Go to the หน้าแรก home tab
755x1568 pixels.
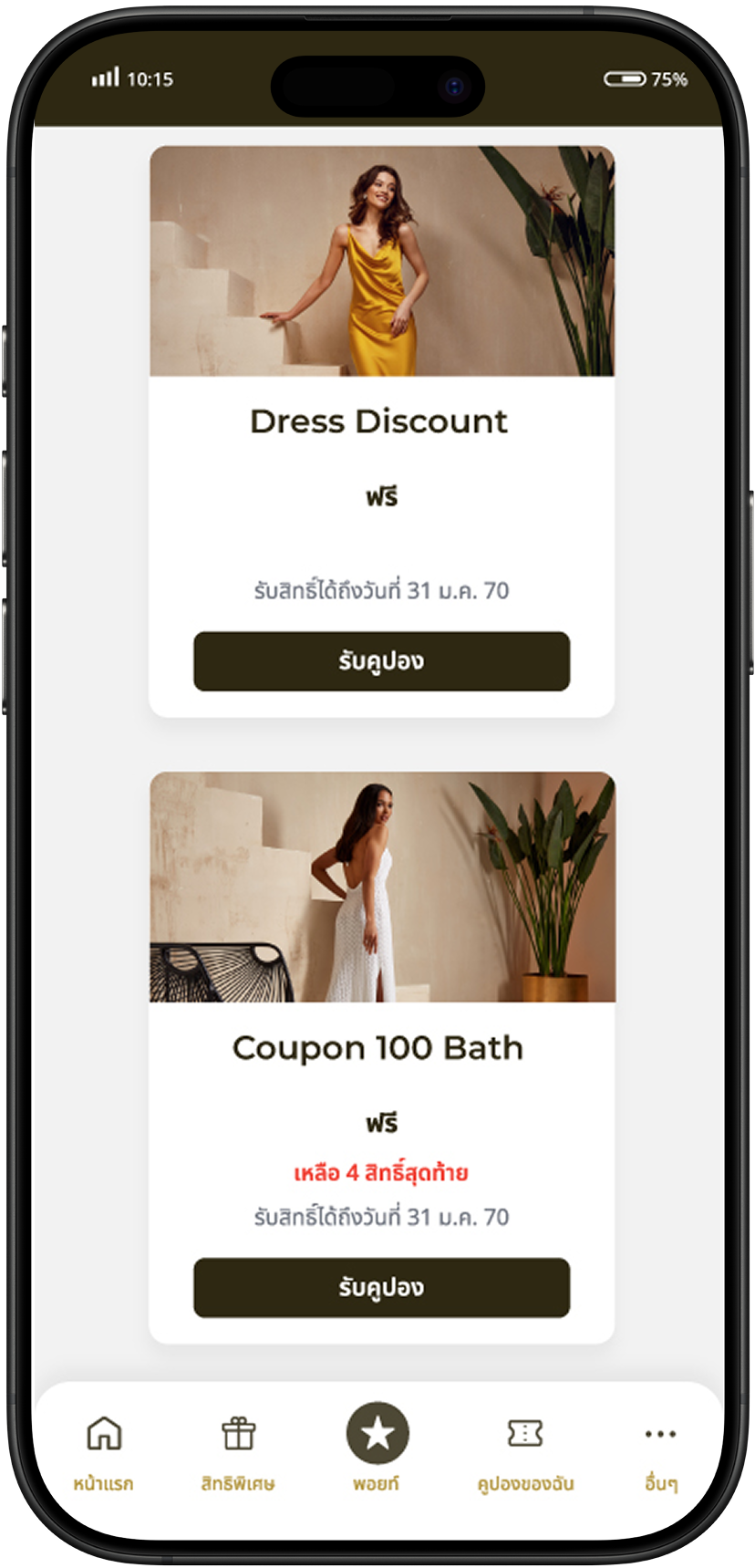click(x=104, y=1449)
